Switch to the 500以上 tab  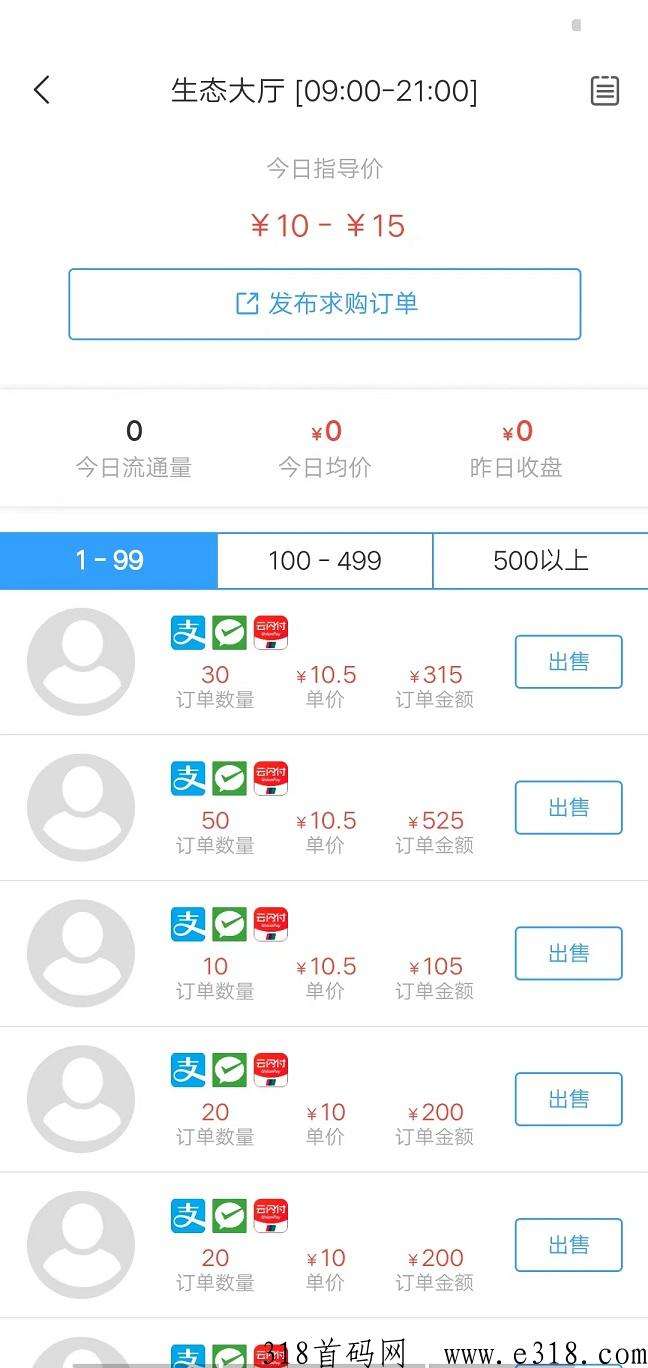pos(541,561)
